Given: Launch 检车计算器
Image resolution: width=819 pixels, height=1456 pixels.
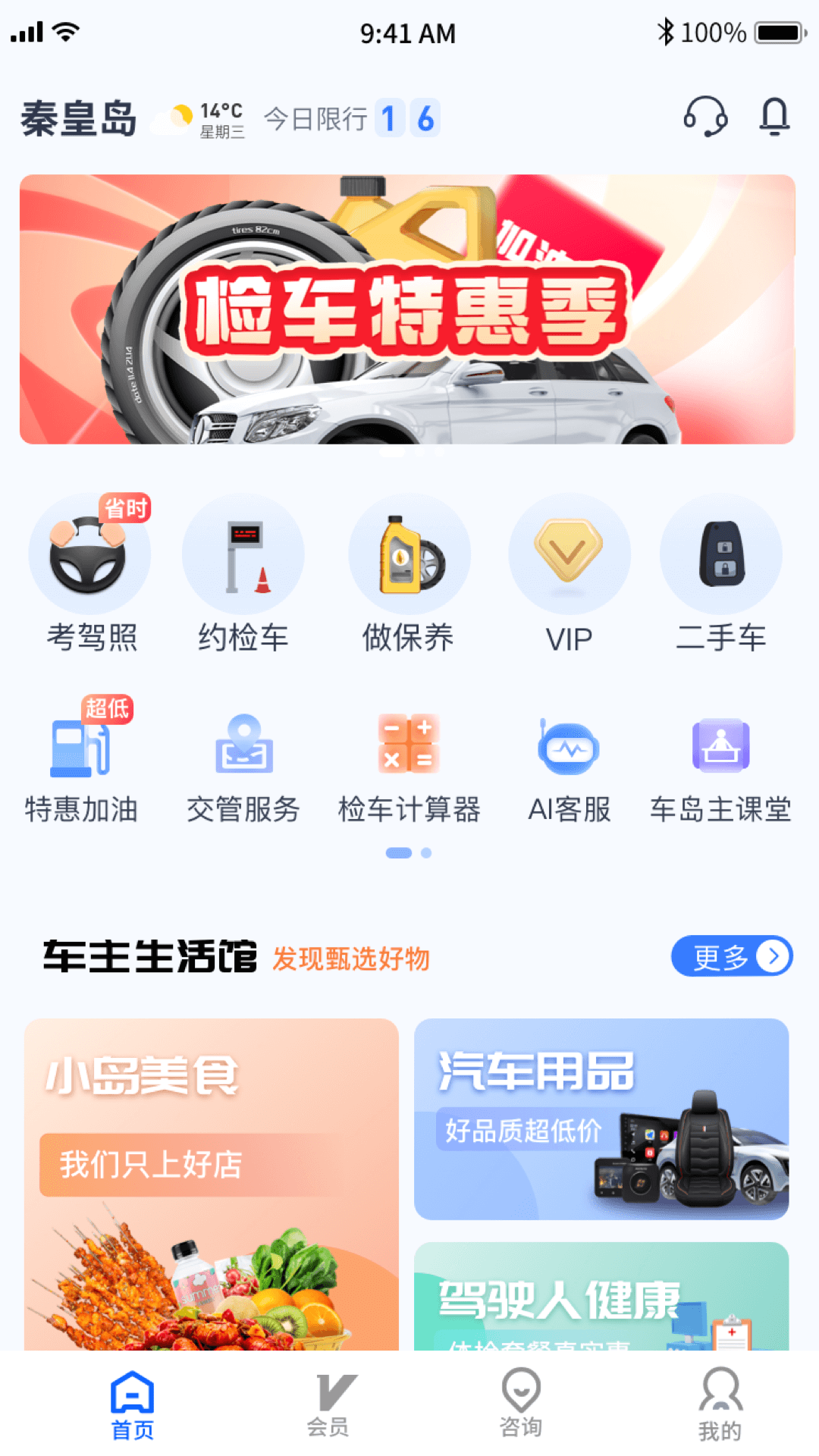Looking at the screenshot, I should tap(409, 766).
